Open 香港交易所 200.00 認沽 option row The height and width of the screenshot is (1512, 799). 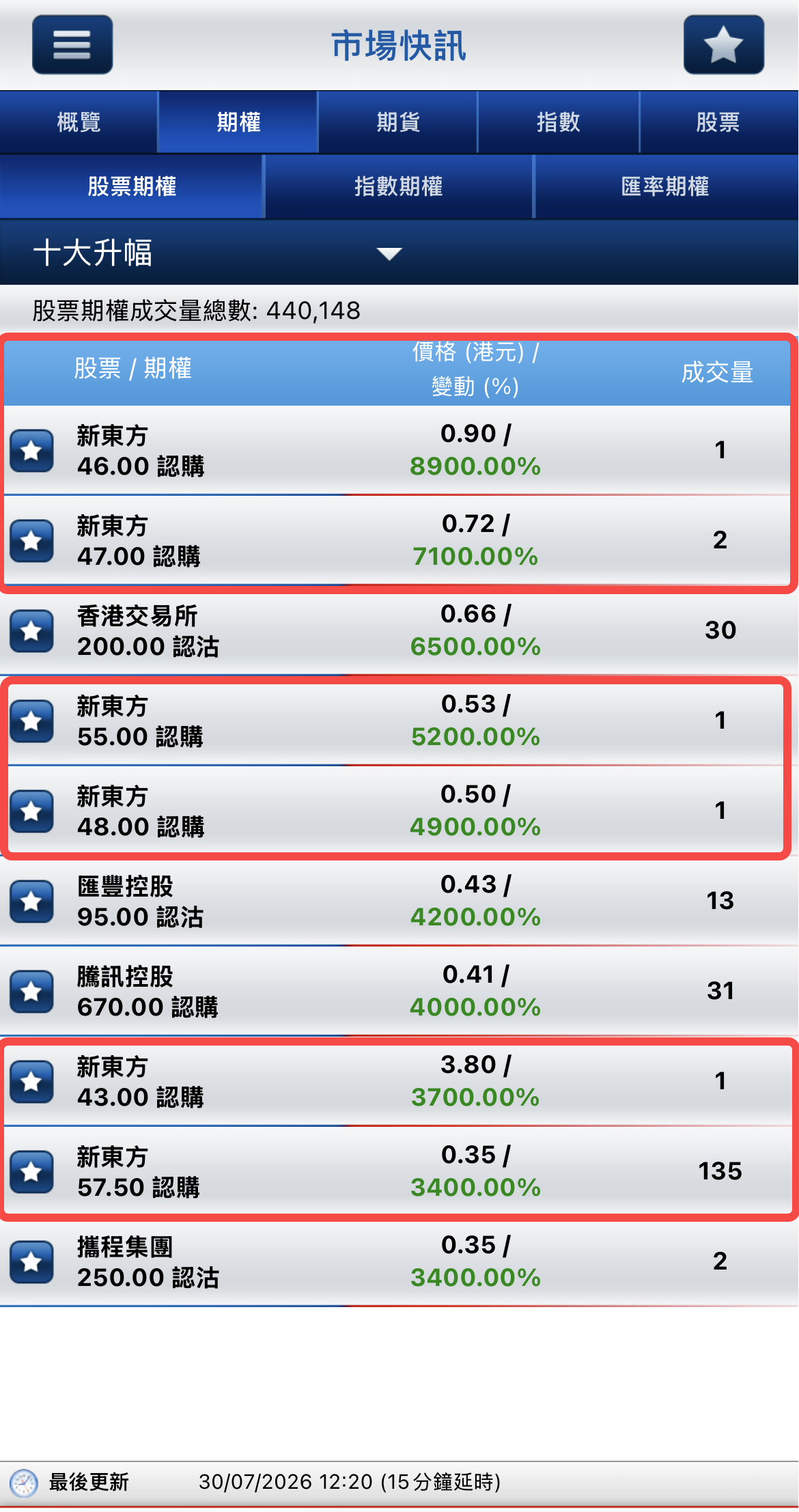click(x=399, y=631)
